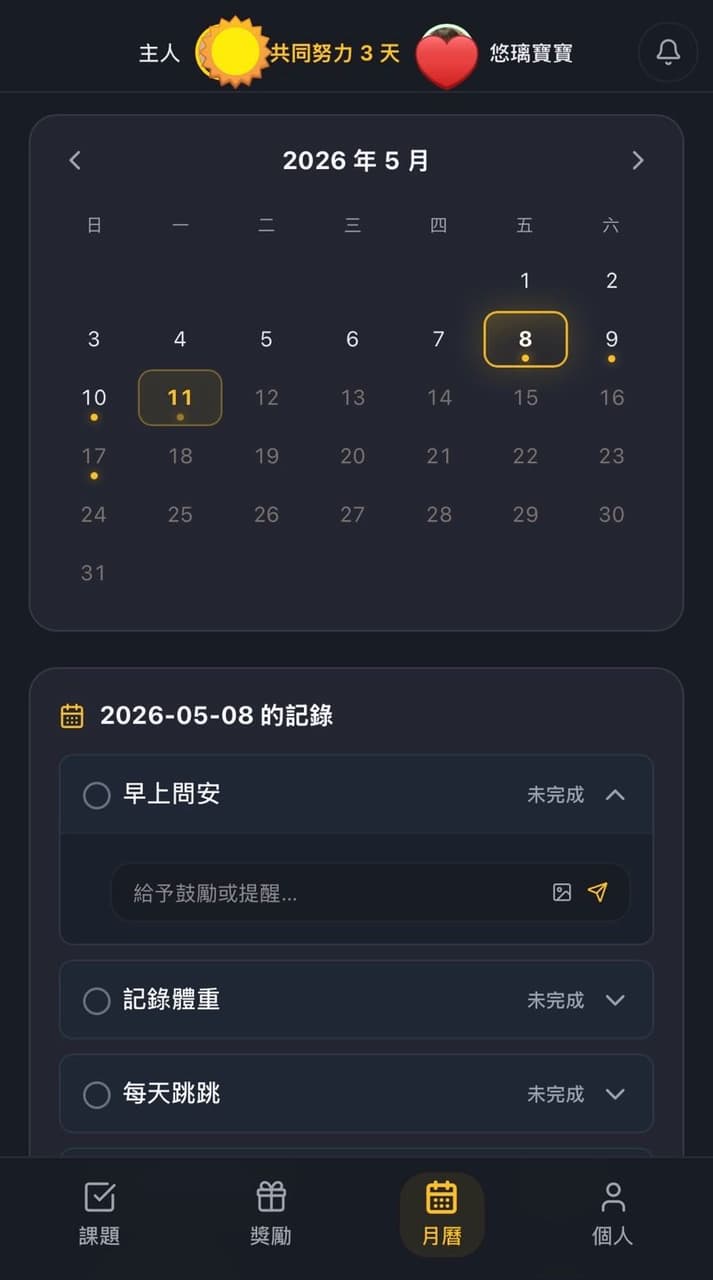Select May 9 on the calendar

click(611, 340)
